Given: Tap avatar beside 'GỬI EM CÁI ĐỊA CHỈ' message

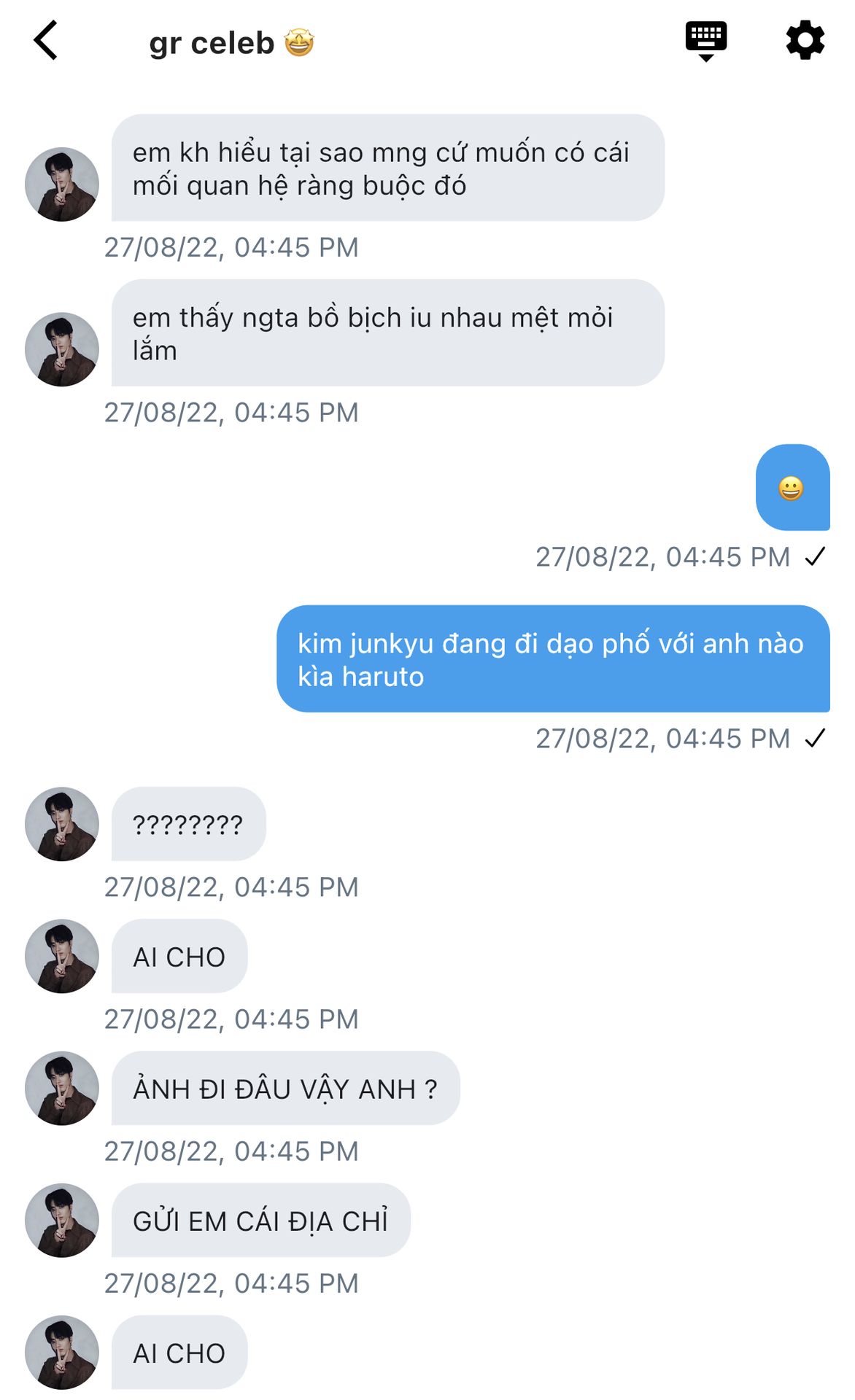Looking at the screenshot, I should point(62,1220).
